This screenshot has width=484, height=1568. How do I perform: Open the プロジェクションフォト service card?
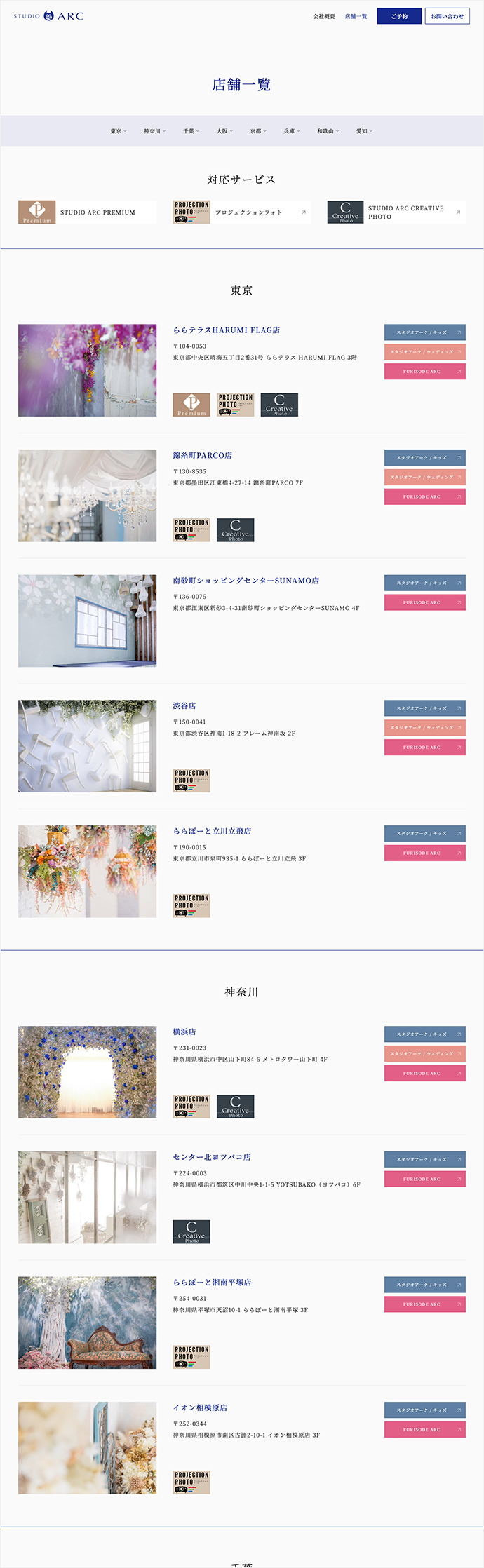click(x=241, y=212)
